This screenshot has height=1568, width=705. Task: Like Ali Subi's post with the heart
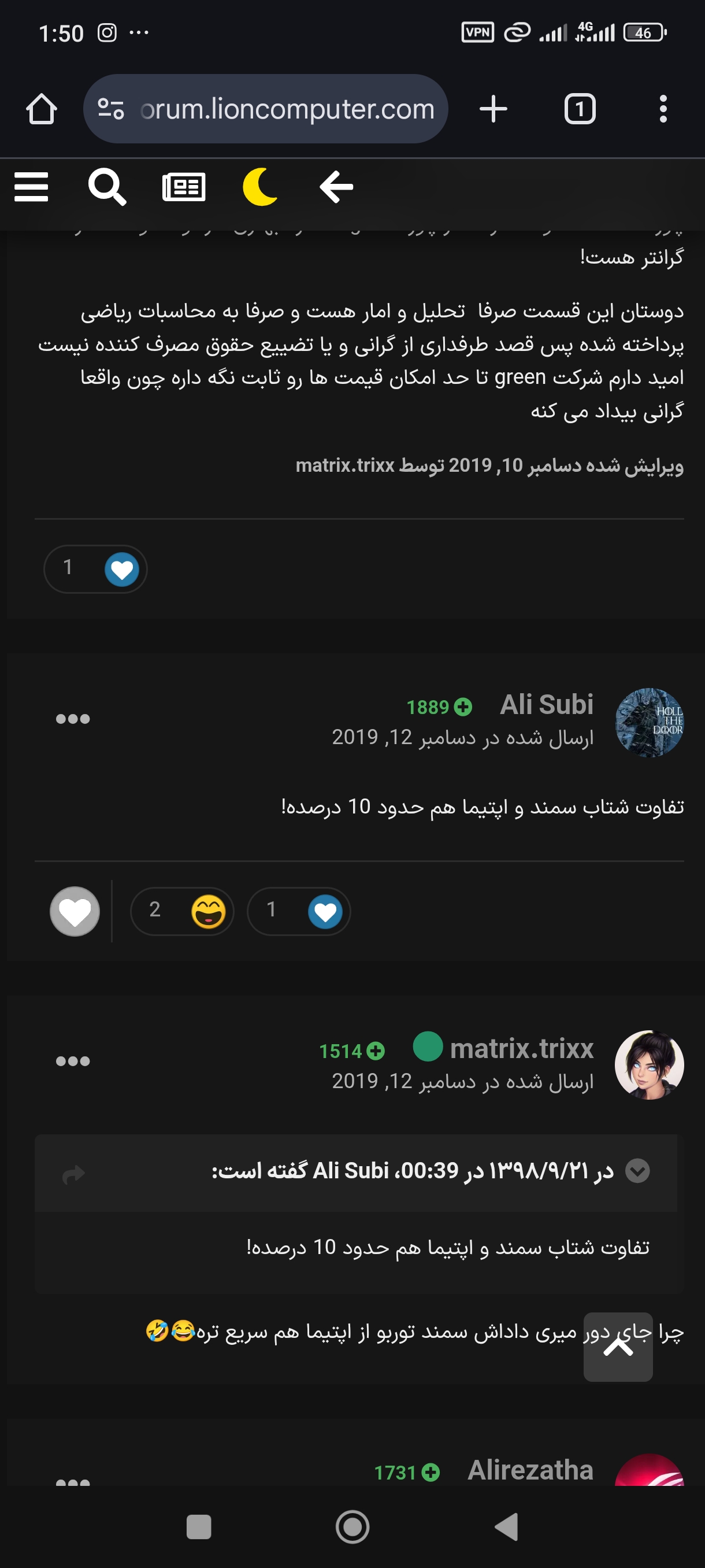75,911
